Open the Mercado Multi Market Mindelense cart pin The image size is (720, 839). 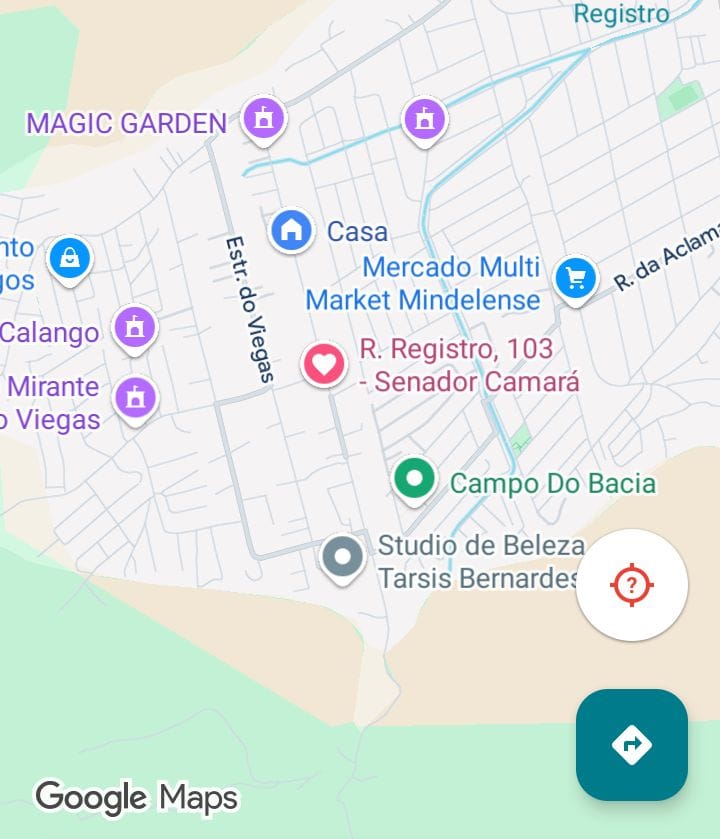pos(576,277)
